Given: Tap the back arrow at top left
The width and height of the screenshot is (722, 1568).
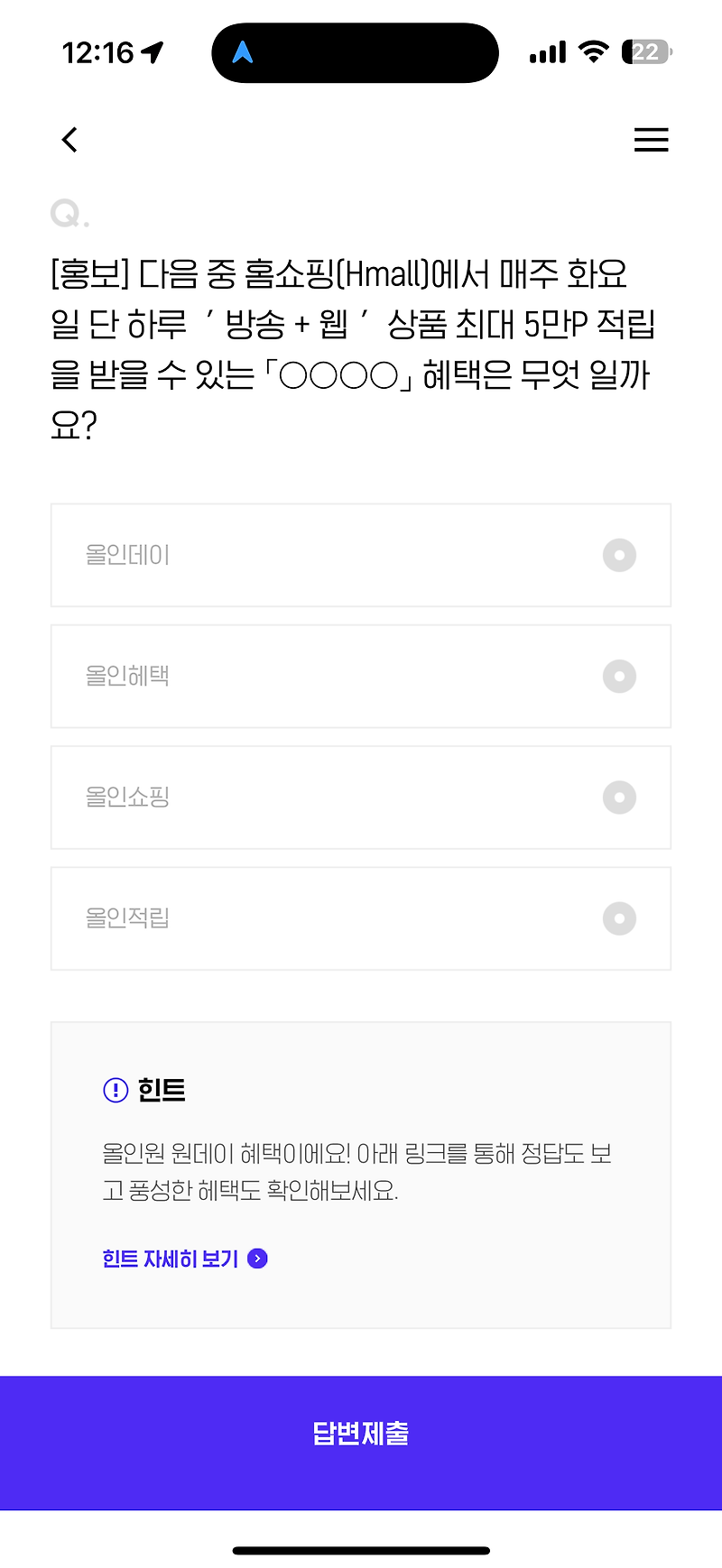Looking at the screenshot, I should (x=69, y=140).
